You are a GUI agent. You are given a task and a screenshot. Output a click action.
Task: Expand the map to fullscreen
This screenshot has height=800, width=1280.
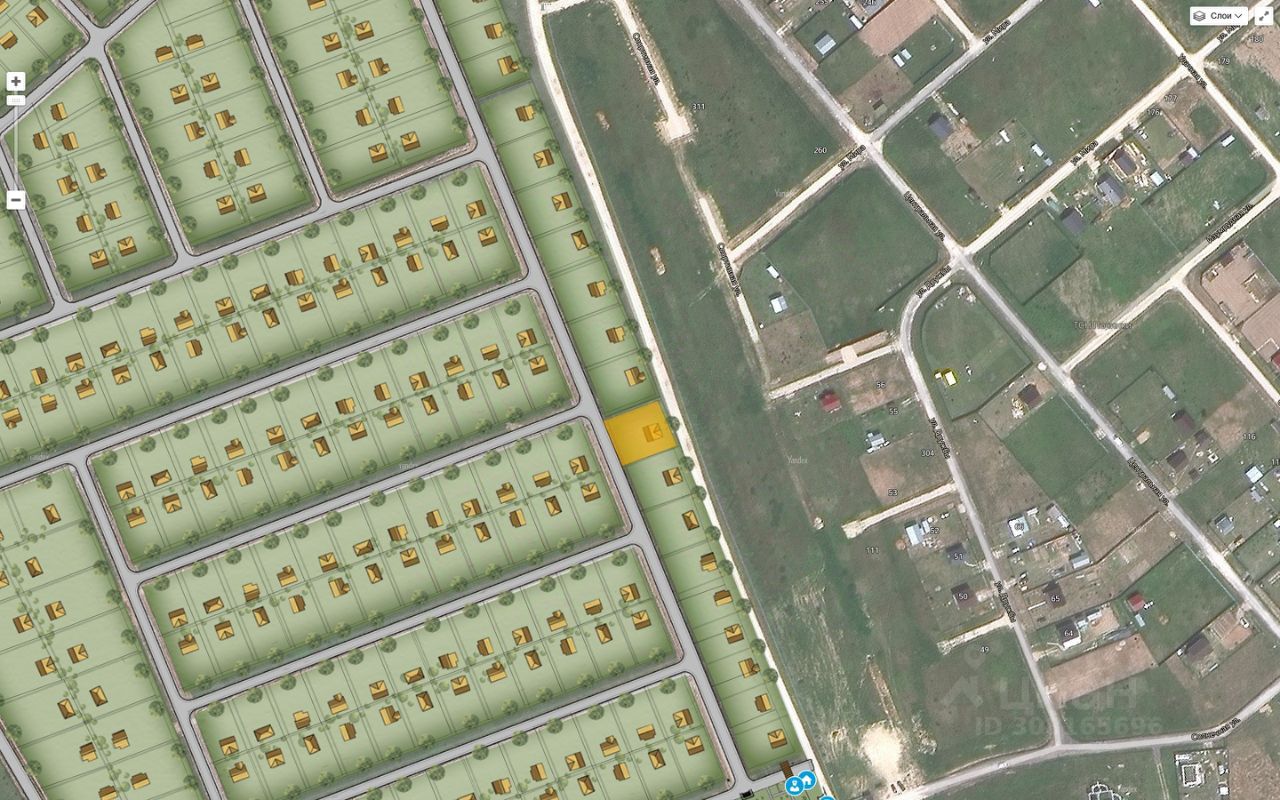coord(1263,16)
